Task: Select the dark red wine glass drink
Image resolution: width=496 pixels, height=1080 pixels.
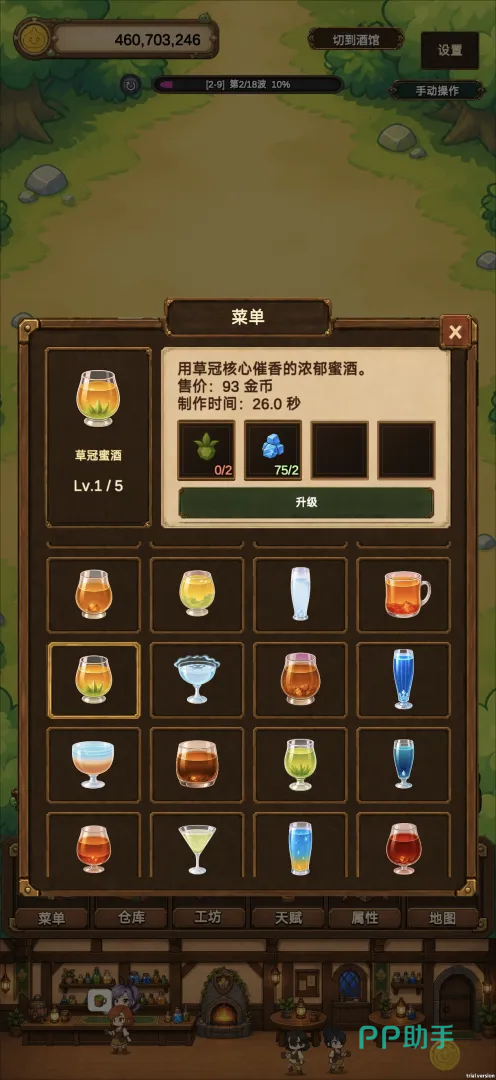Action: 404,847
